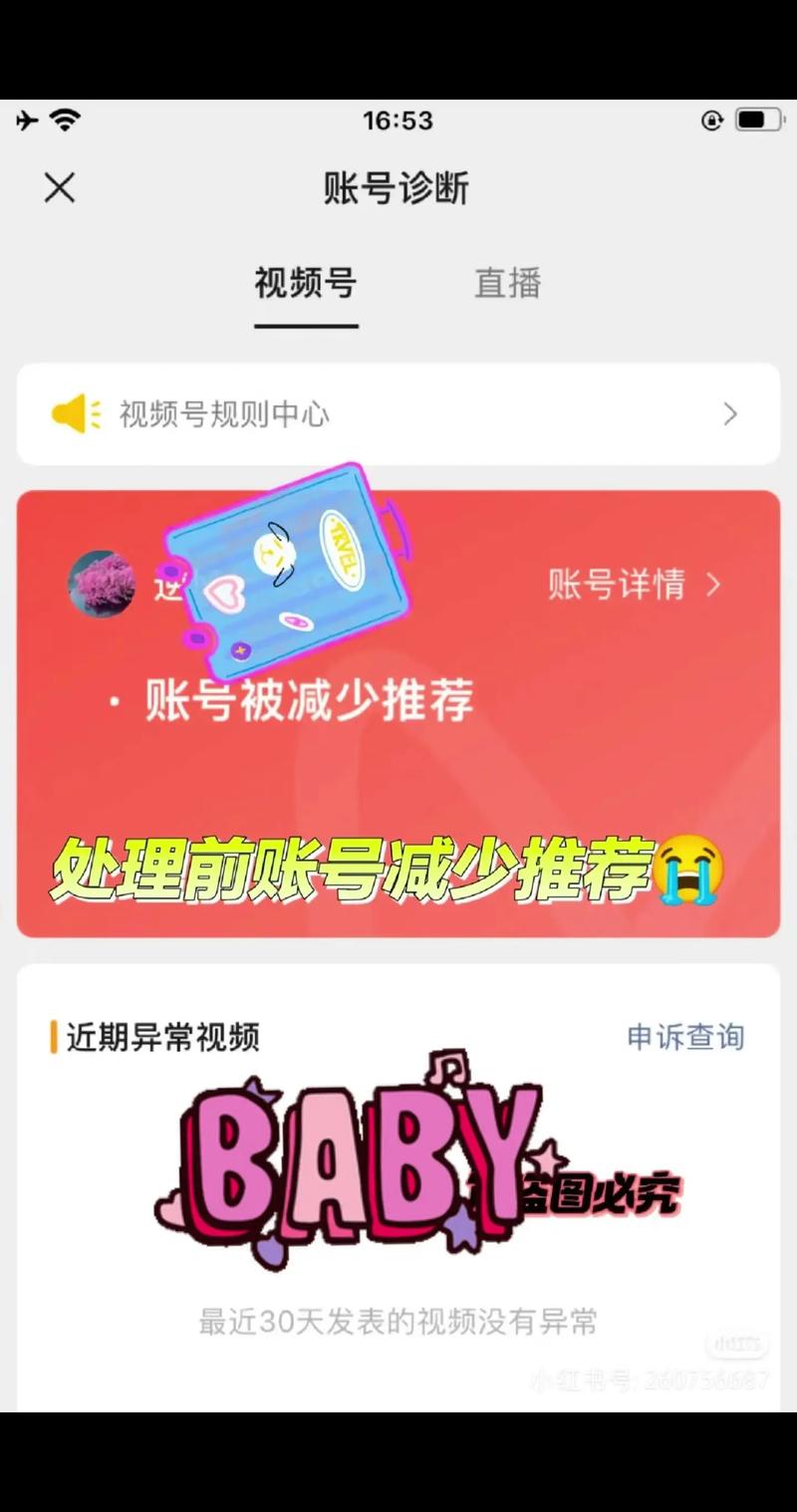Select the 视频号 tab

click(x=306, y=284)
